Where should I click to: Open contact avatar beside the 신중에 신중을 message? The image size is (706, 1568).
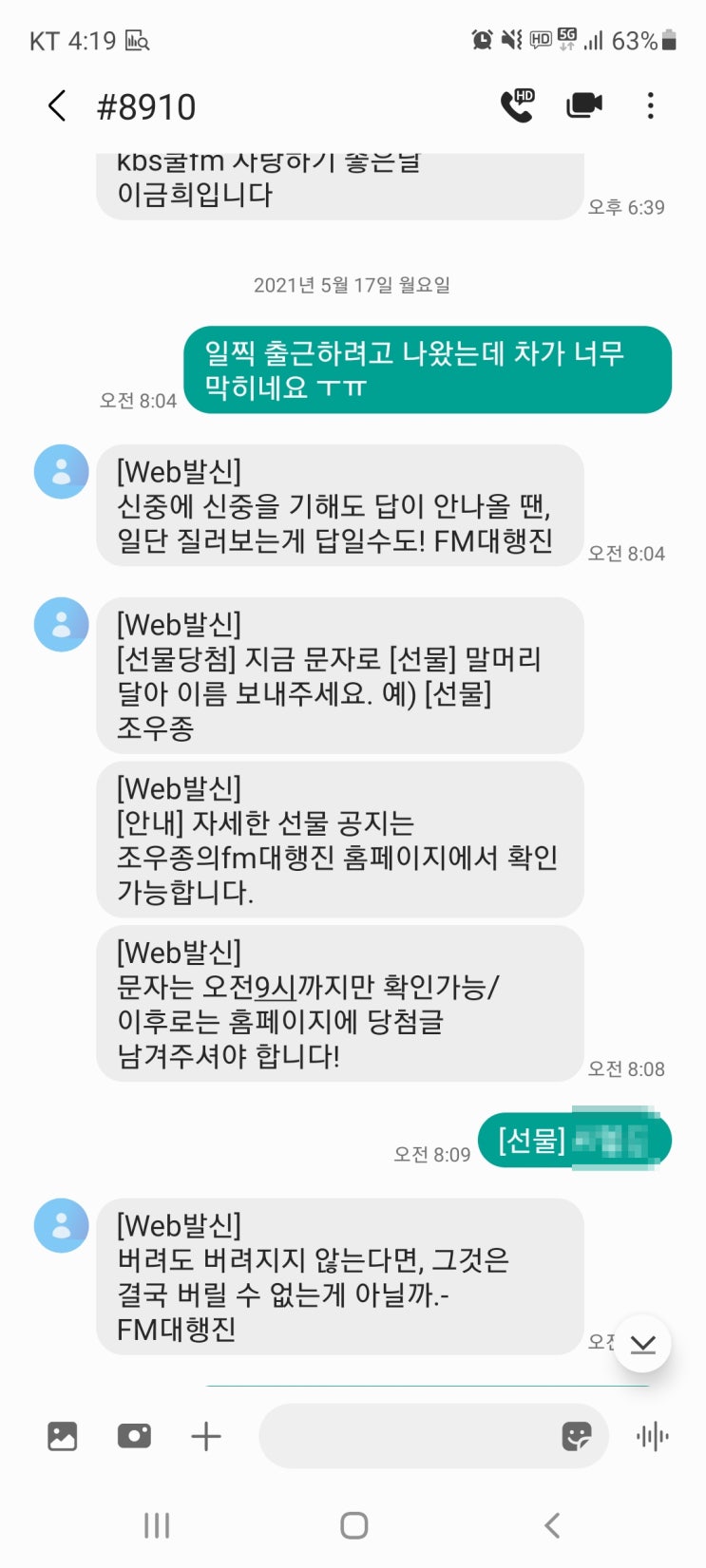62,471
